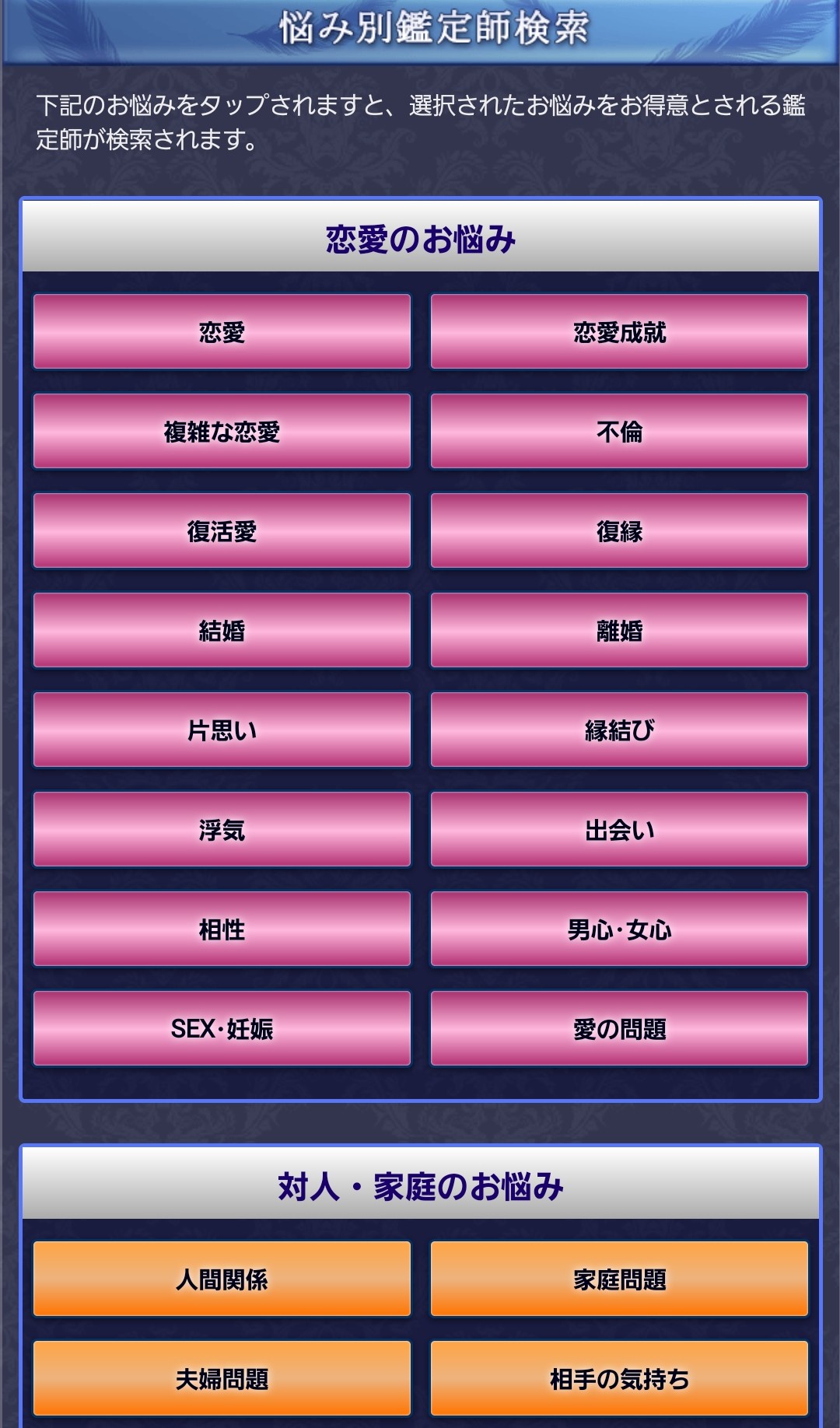
Task: Select 片思い worry button
Action: click(222, 730)
